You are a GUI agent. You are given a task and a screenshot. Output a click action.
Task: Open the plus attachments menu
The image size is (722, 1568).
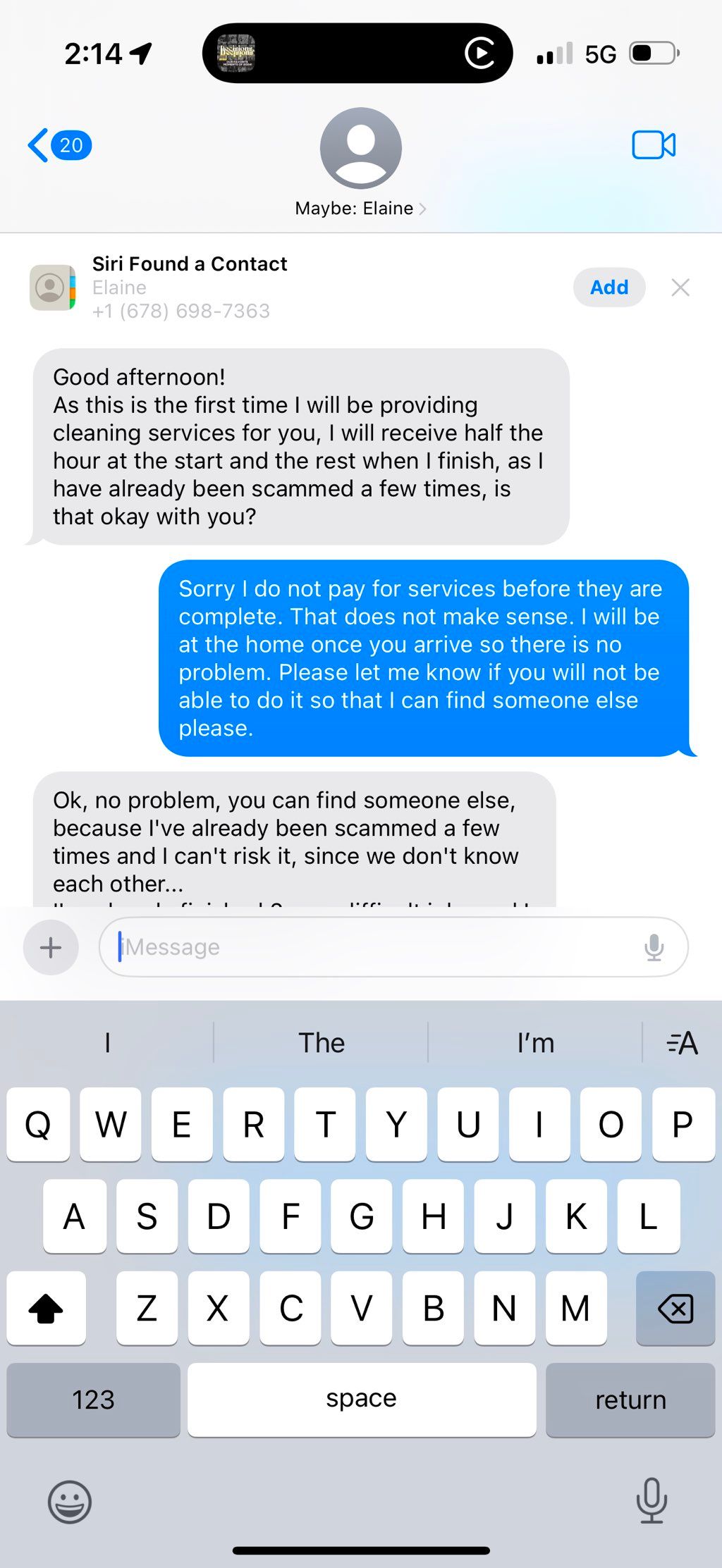[x=51, y=947]
